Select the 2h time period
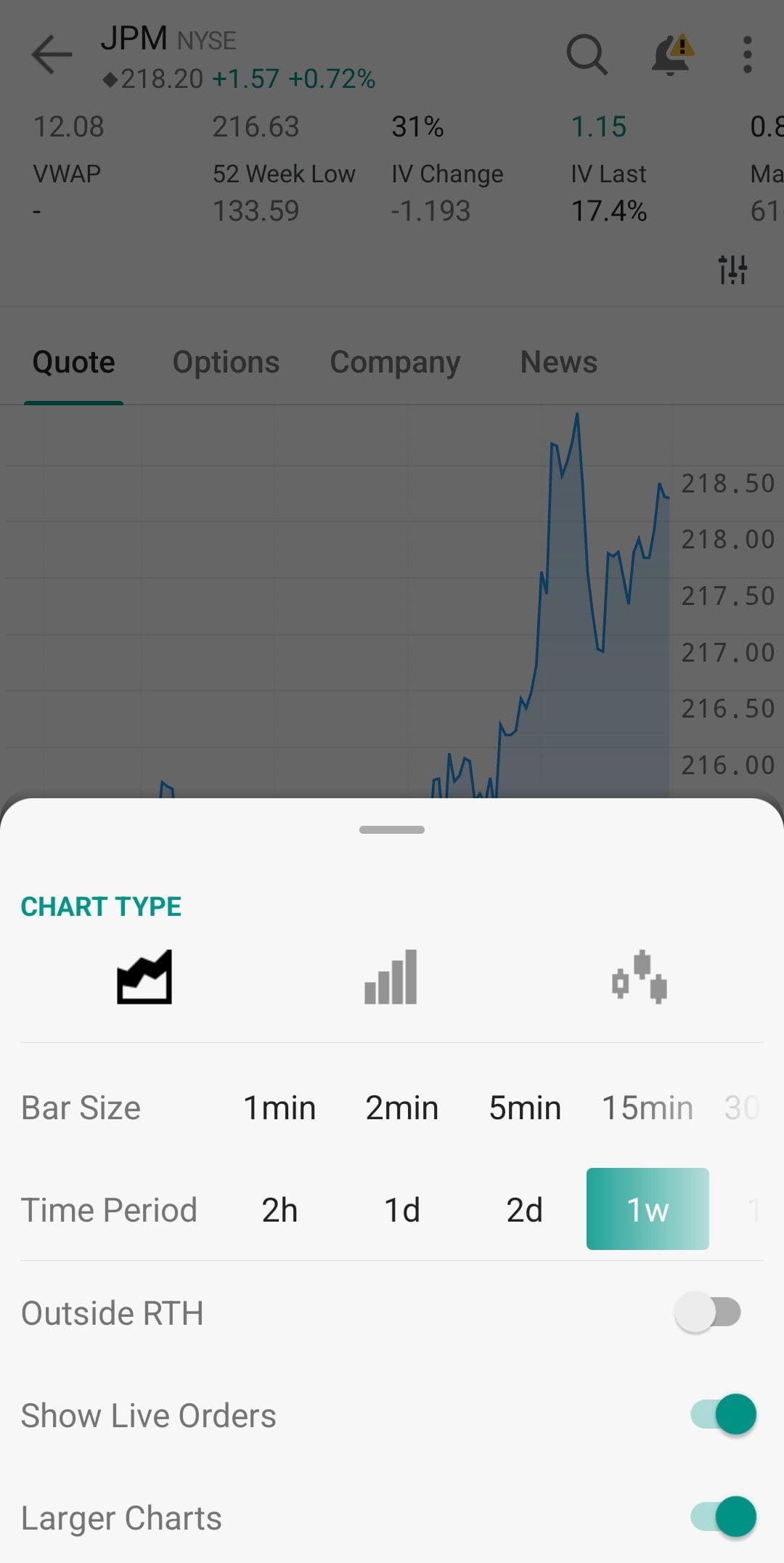 (279, 1209)
